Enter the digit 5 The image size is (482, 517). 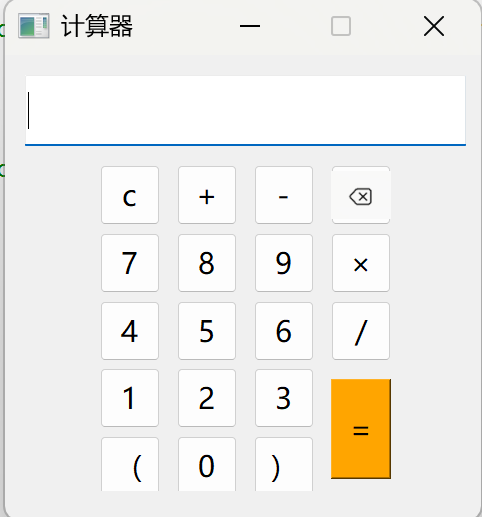(x=207, y=331)
